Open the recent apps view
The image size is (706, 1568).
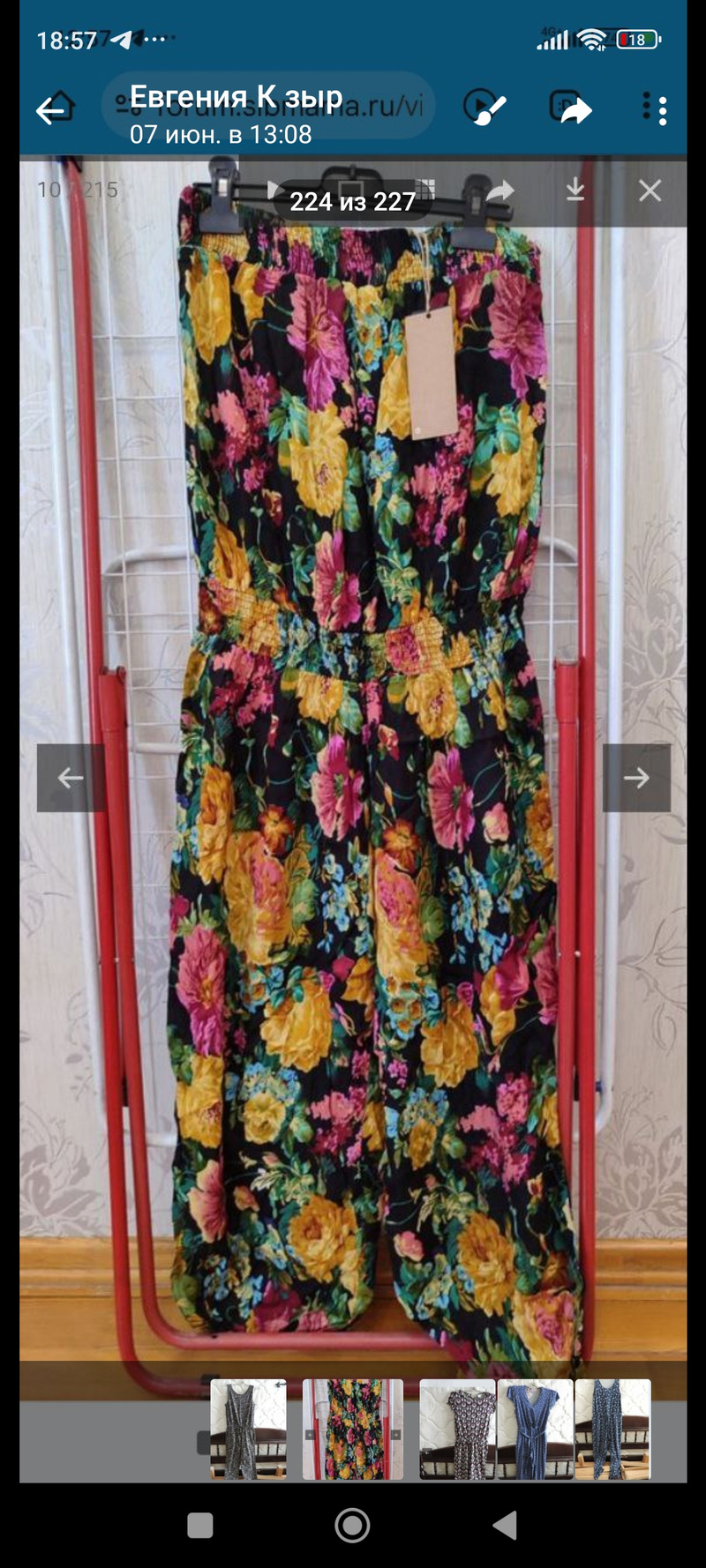click(x=200, y=1525)
